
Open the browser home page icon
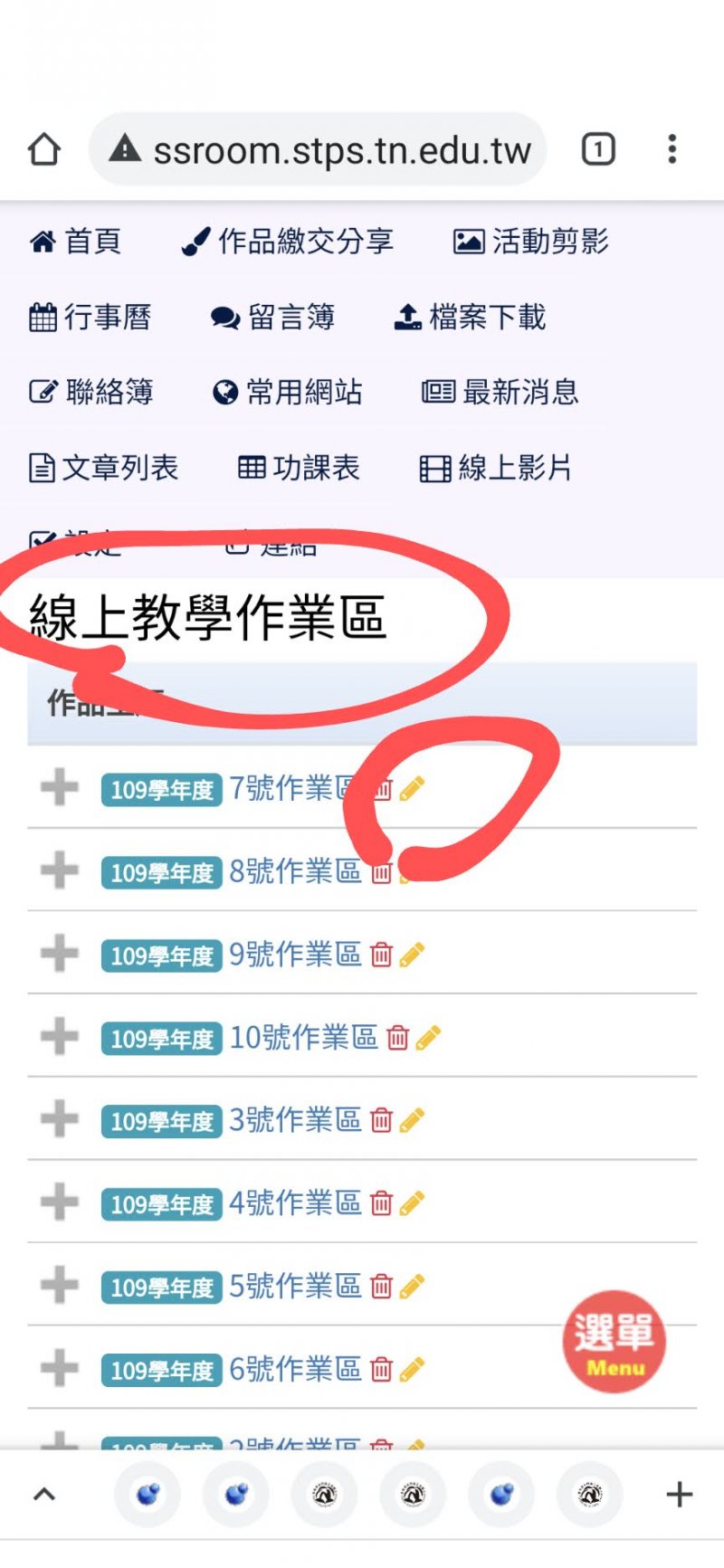[43, 149]
